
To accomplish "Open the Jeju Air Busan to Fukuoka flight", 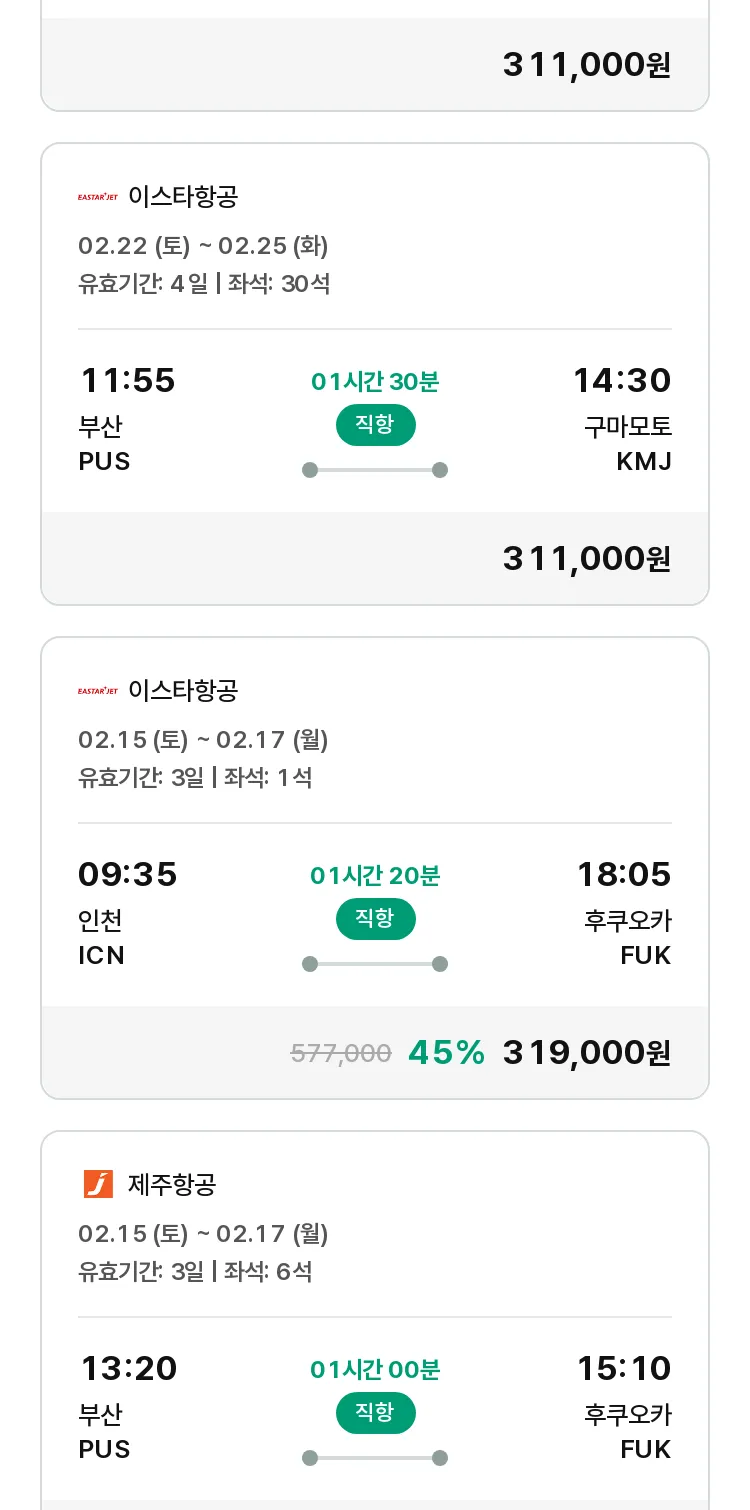I will click(x=375, y=1320).
